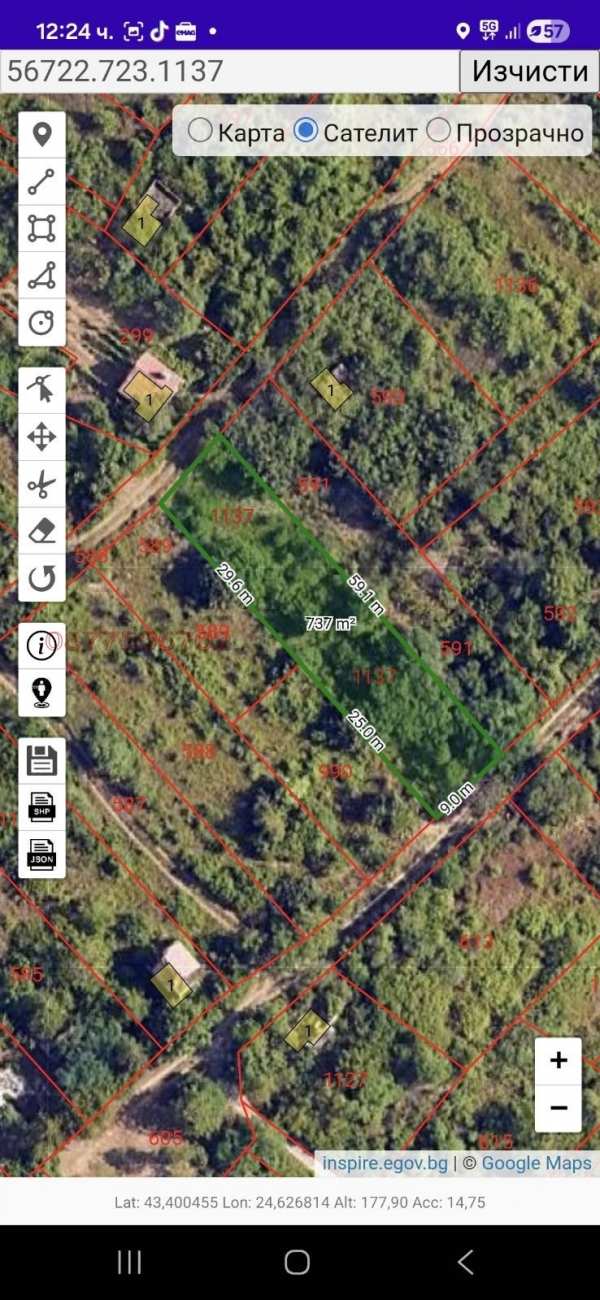Zoom in with the plus button
This screenshot has width=600, height=1300.
(558, 1061)
